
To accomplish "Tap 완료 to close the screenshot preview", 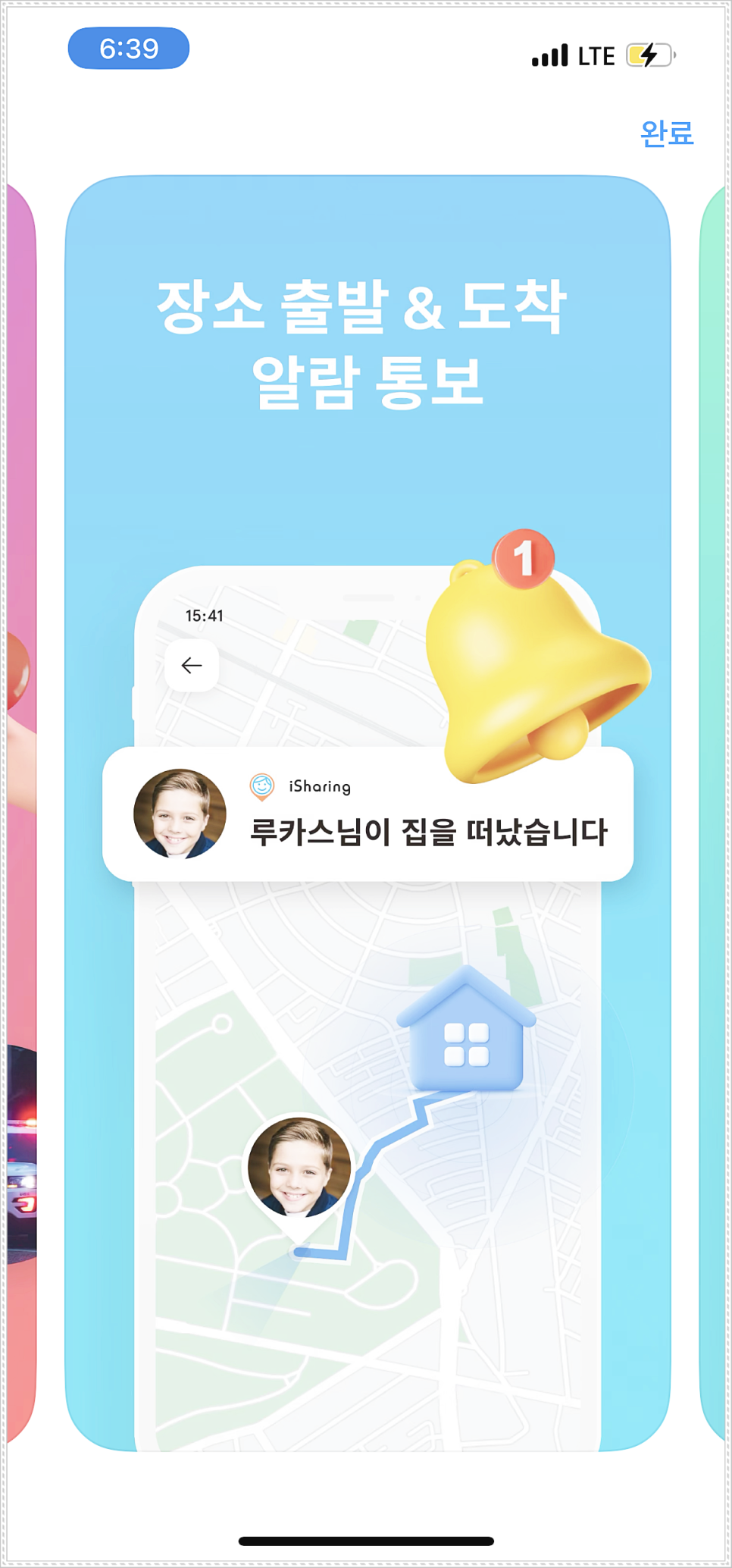I will tap(666, 133).
